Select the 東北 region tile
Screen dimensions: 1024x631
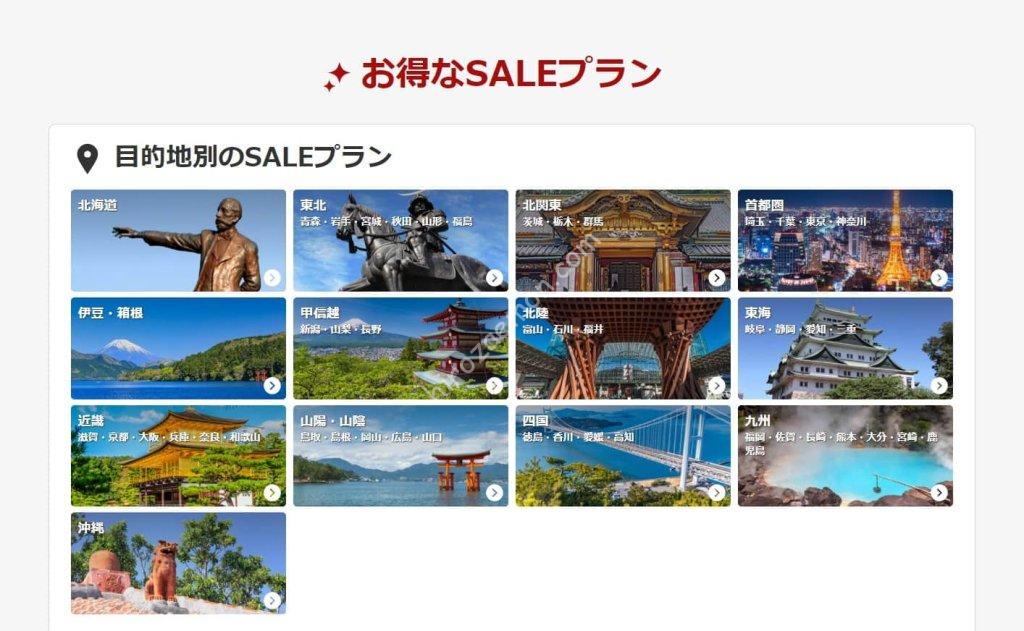point(401,241)
